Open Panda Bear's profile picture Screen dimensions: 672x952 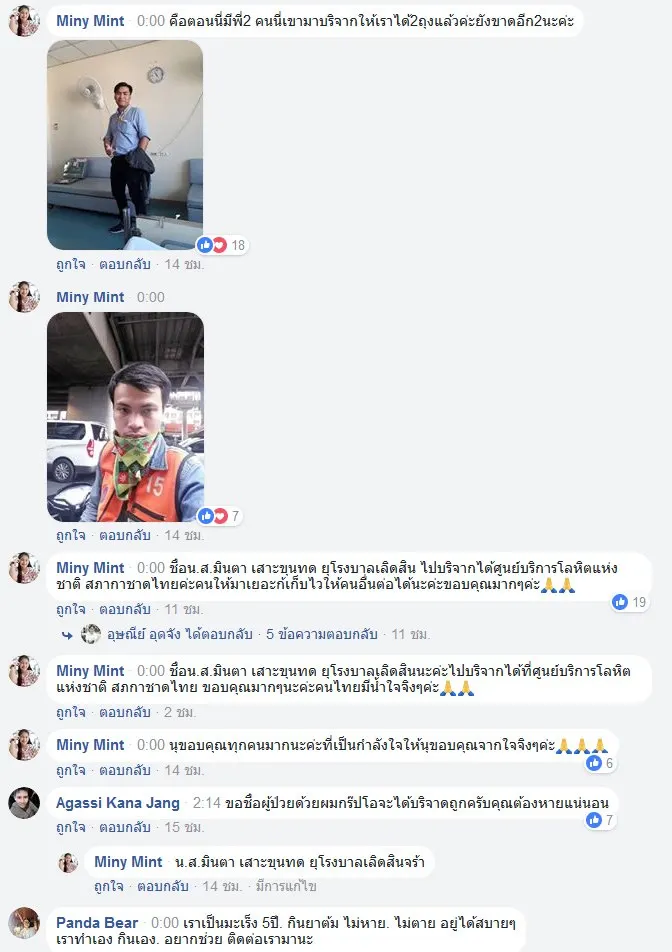coord(24,922)
